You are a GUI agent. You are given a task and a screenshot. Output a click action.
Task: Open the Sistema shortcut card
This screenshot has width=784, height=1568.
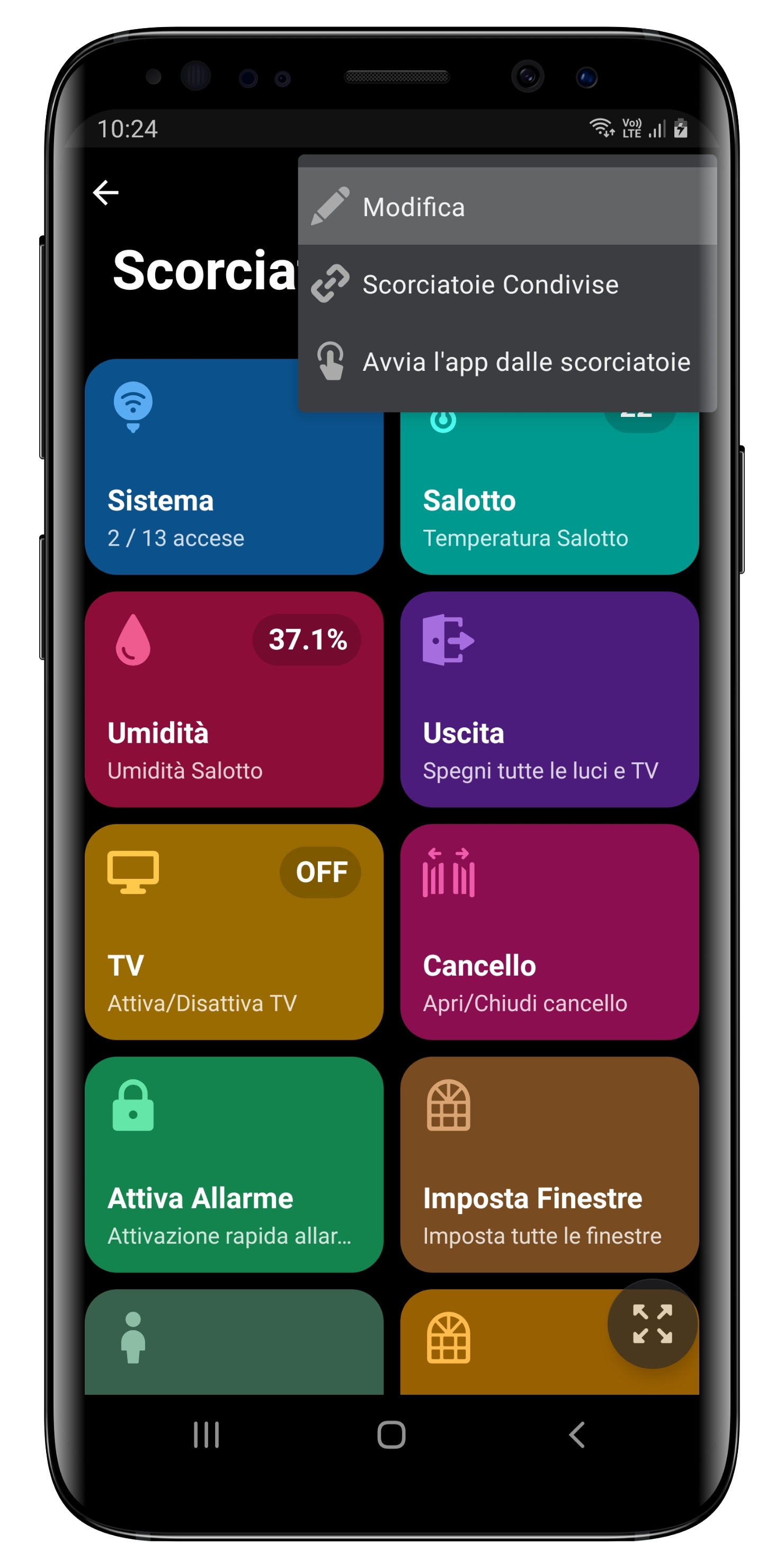tap(234, 487)
